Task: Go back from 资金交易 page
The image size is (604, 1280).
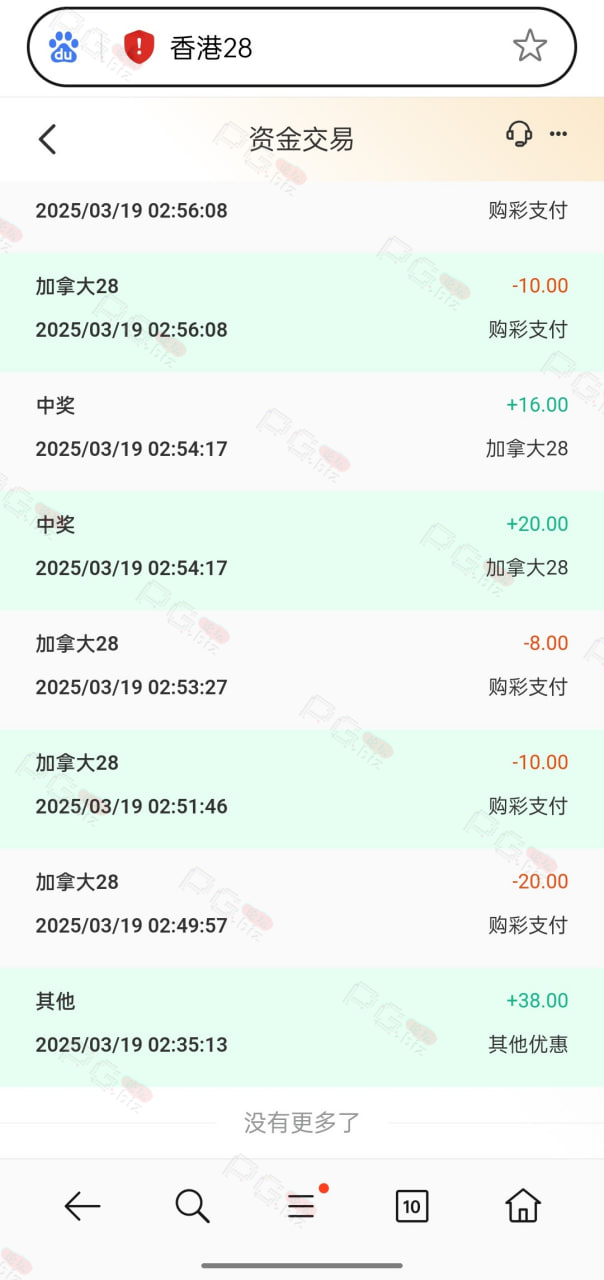Action: (x=47, y=139)
